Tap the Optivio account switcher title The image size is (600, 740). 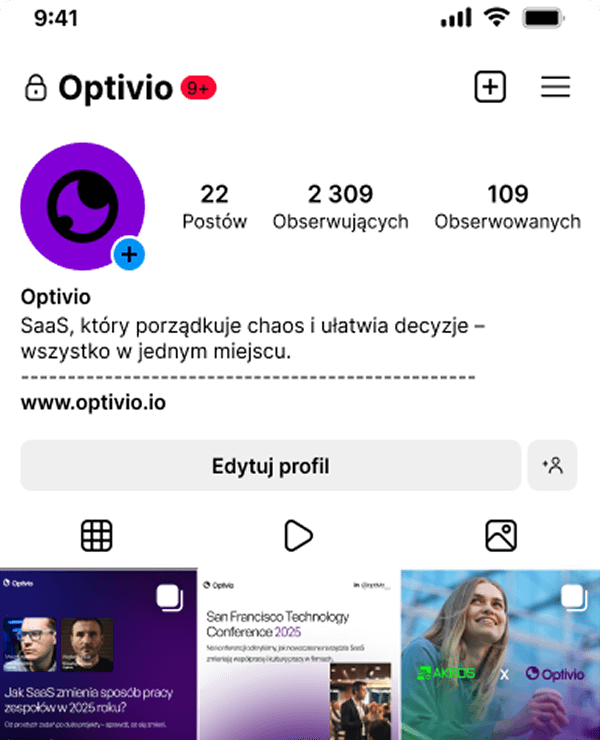pos(115,88)
